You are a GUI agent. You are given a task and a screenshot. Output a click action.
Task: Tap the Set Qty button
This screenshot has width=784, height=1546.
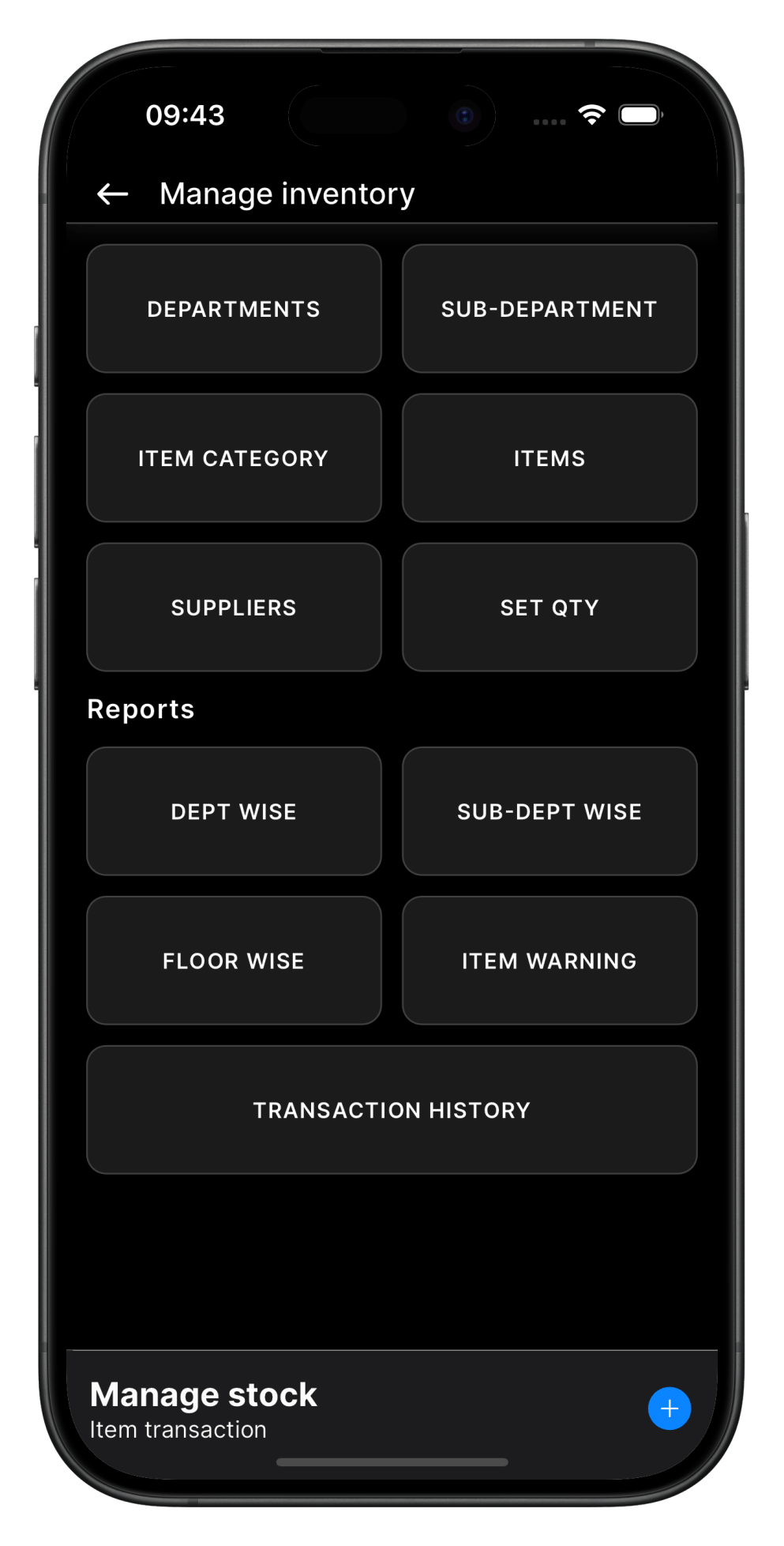click(550, 607)
